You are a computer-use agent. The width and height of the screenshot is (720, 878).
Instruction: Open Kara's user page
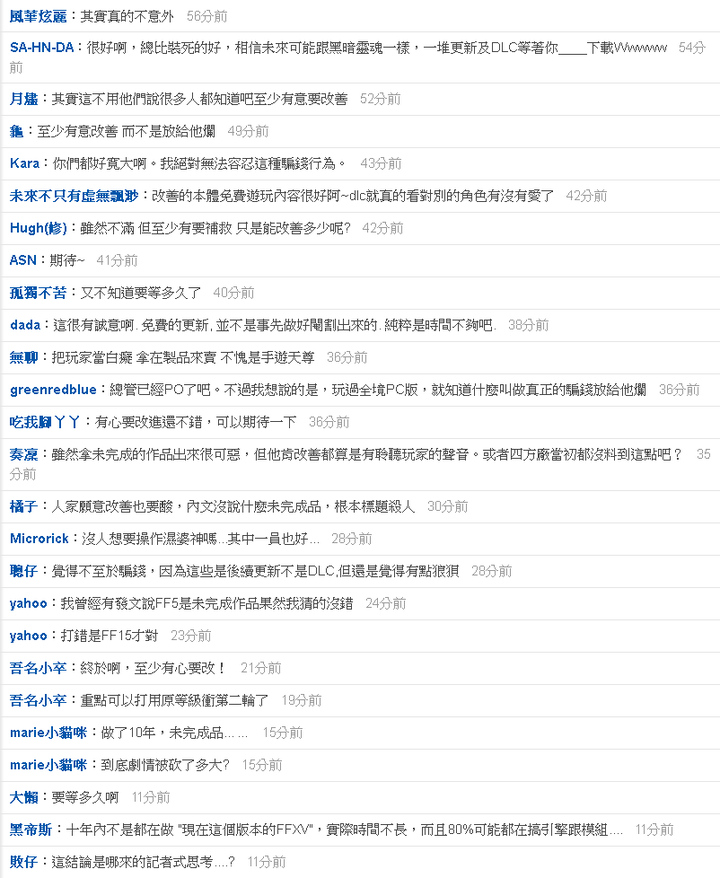(24, 163)
